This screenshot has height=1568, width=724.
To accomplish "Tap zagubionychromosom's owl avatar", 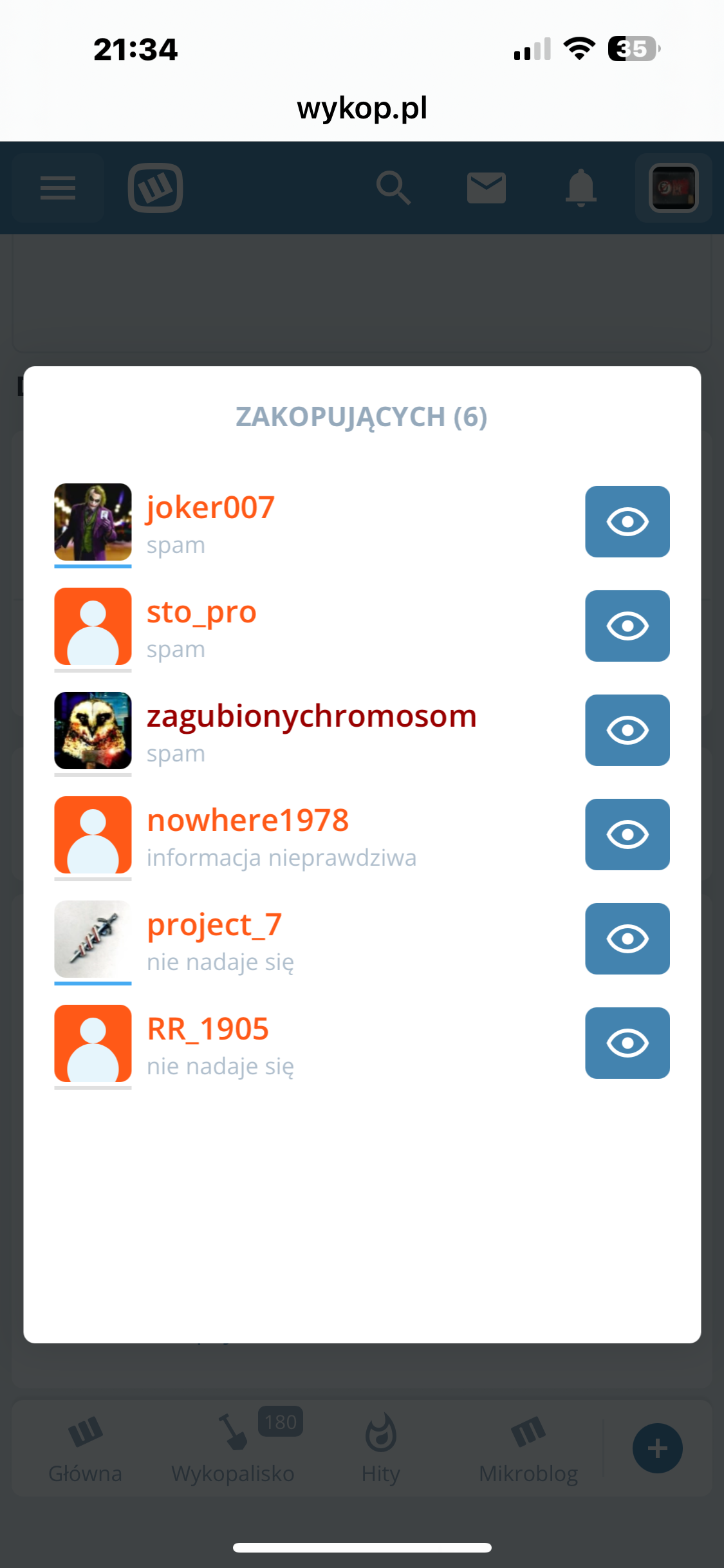I will [93, 731].
